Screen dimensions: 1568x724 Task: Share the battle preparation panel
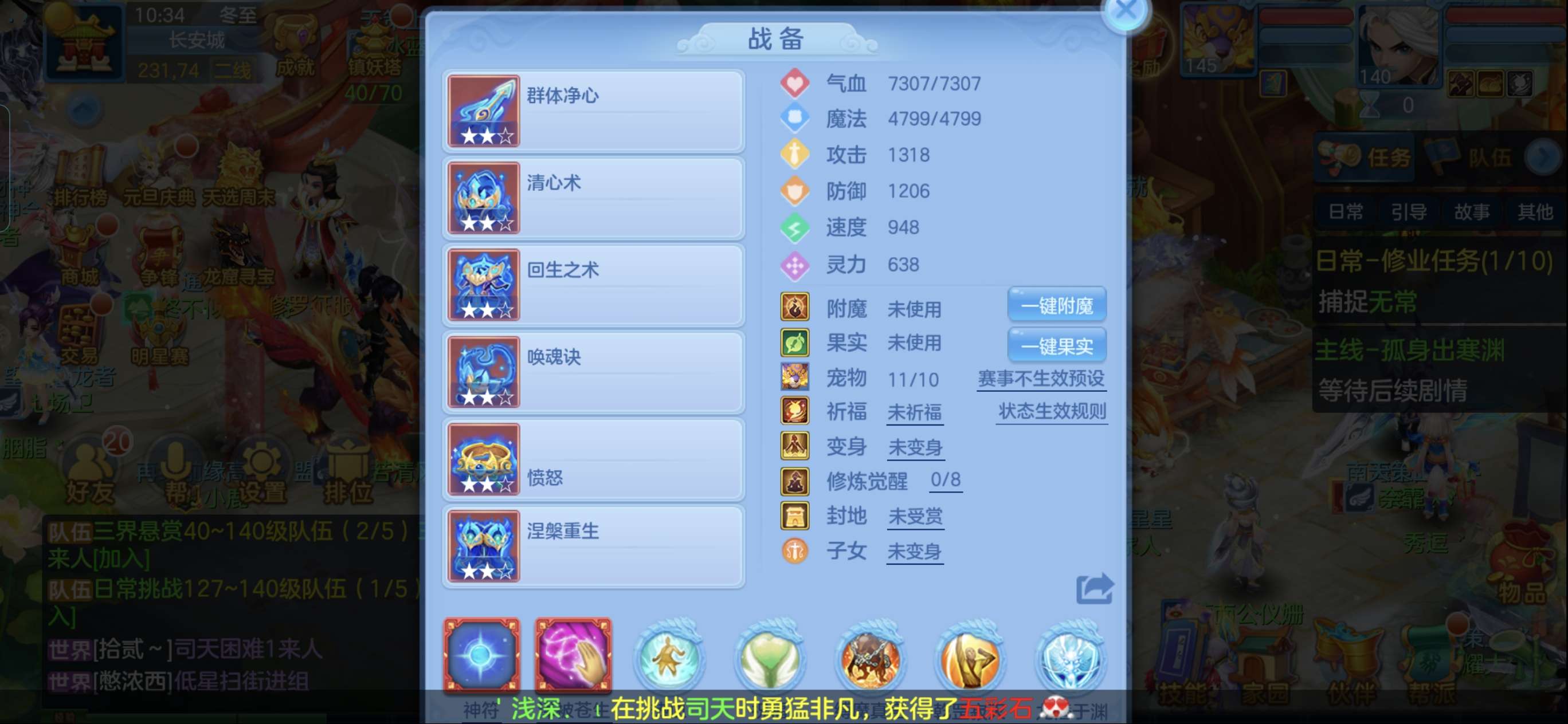(x=1094, y=589)
